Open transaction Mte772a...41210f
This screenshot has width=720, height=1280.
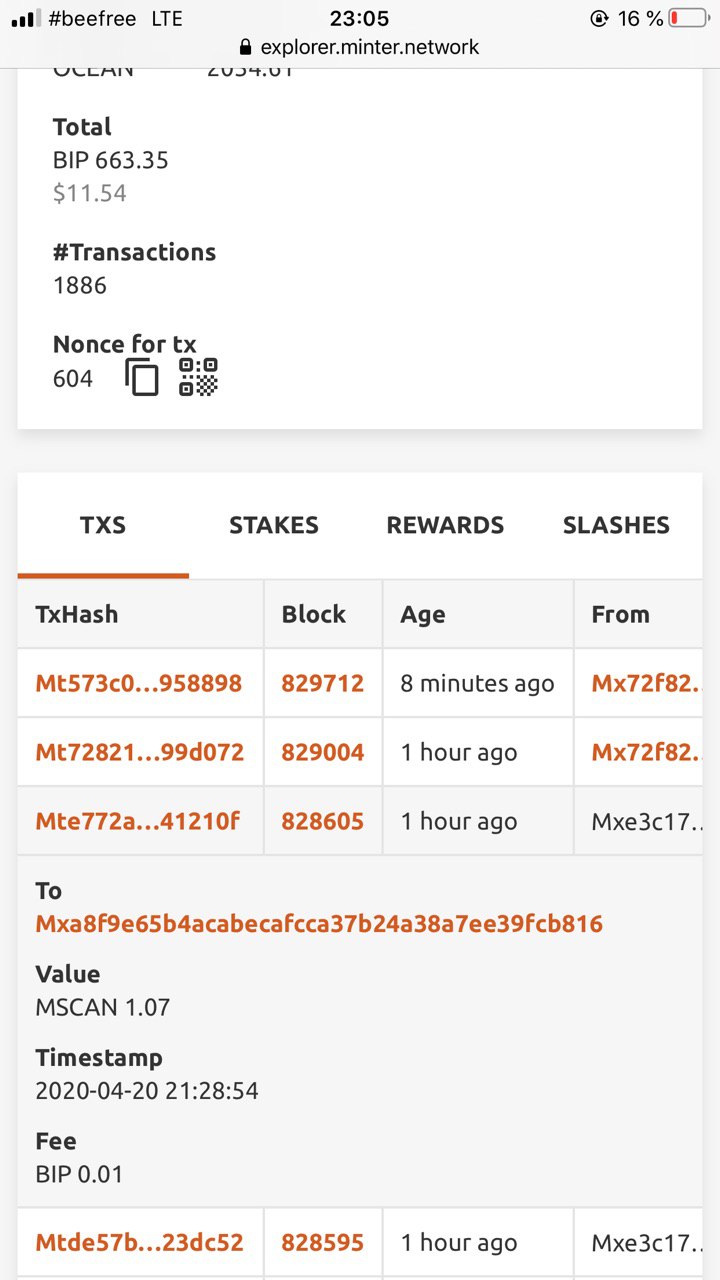(138, 821)
